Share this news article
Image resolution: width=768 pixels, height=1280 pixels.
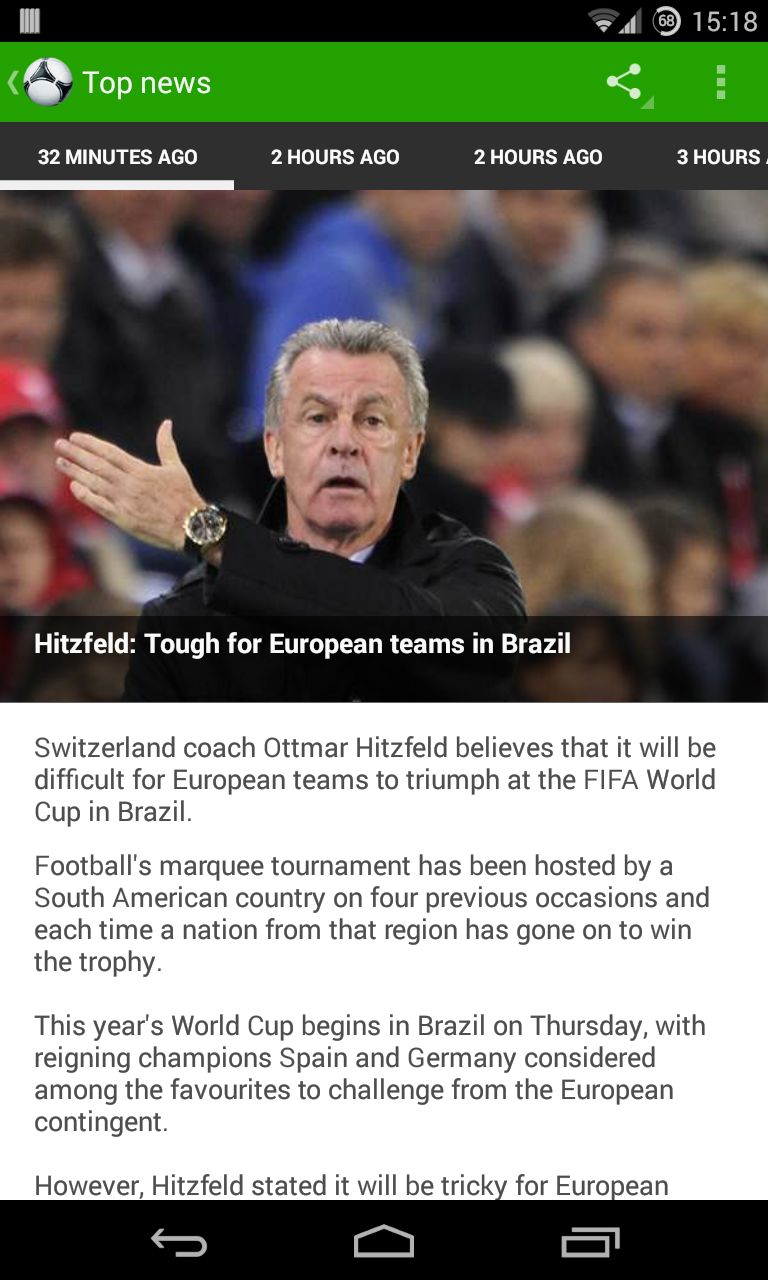[x=624, y=82]
